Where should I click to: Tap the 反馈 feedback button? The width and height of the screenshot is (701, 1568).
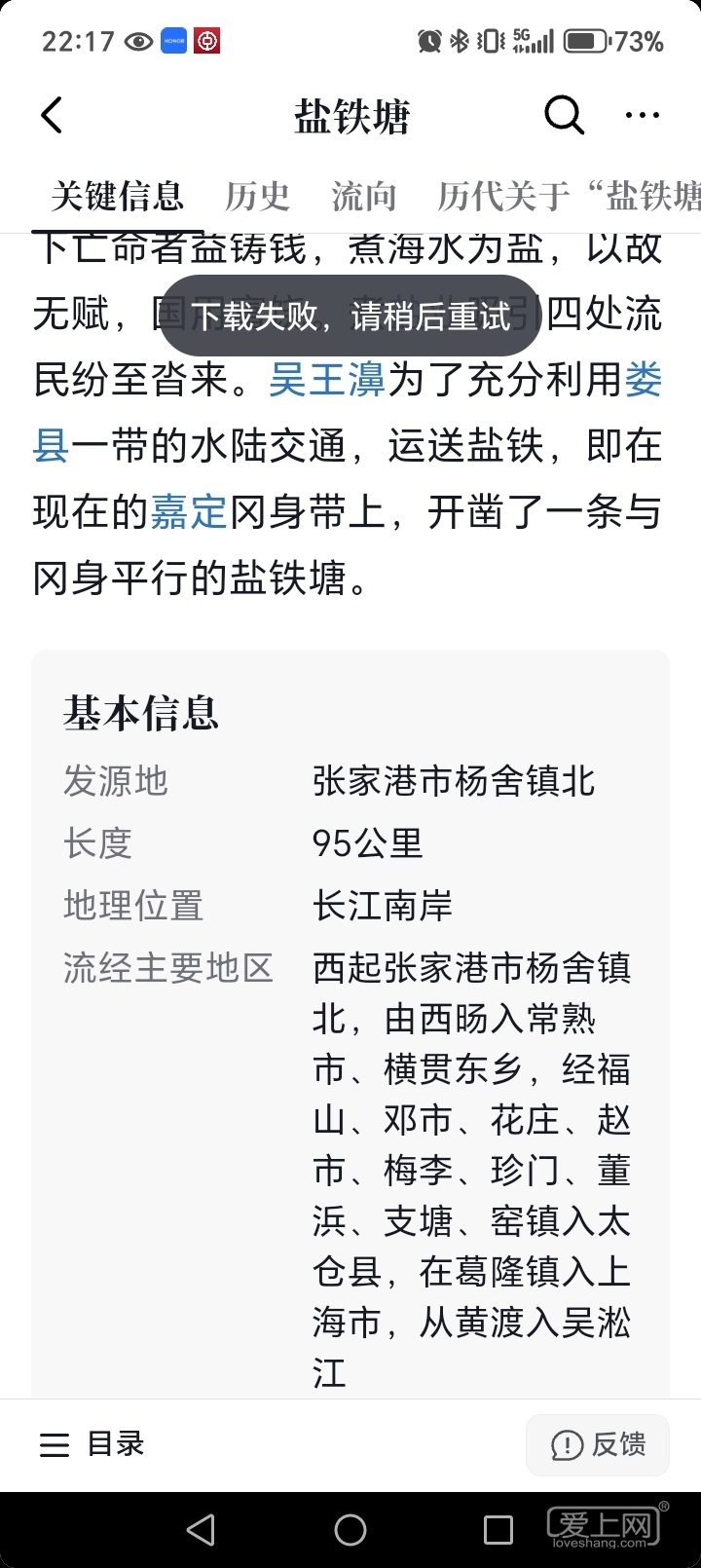point(598,1444)
